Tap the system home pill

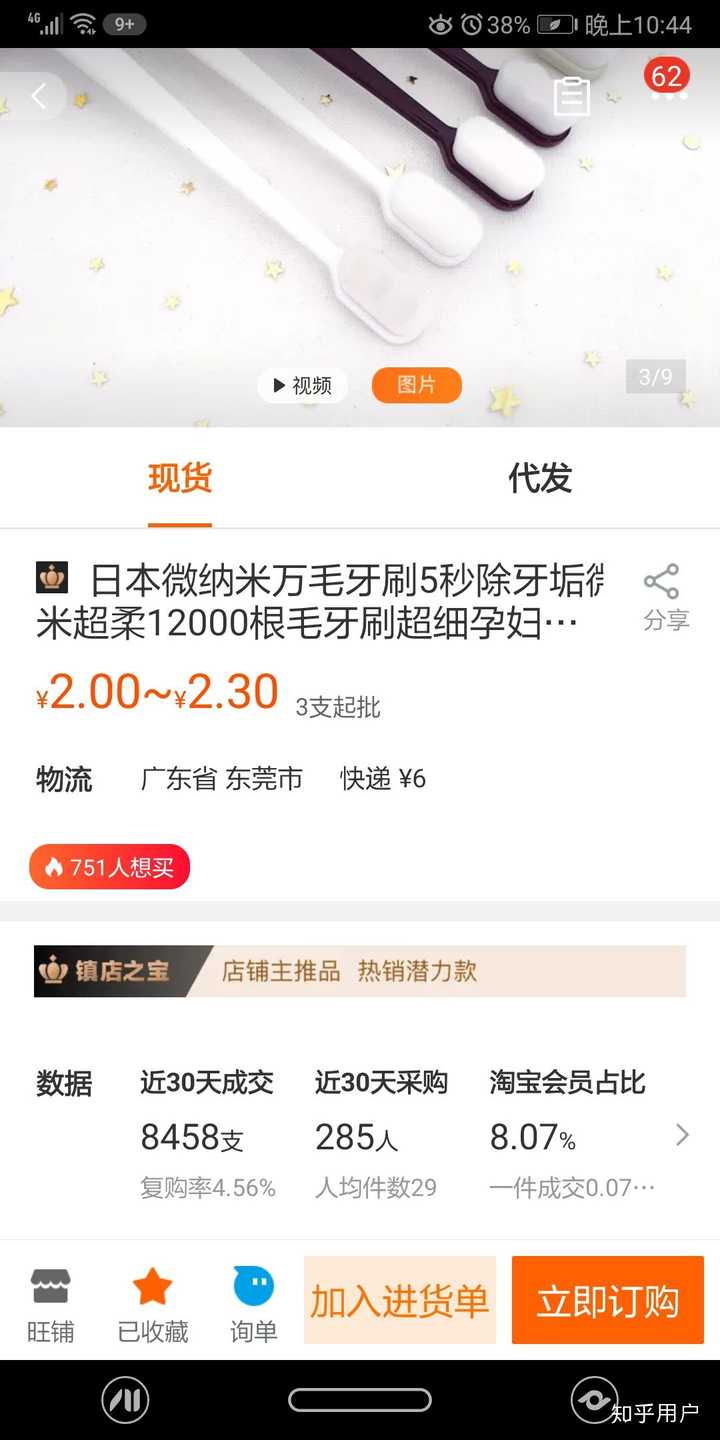pyautogui.click(x=360, y=1400)
